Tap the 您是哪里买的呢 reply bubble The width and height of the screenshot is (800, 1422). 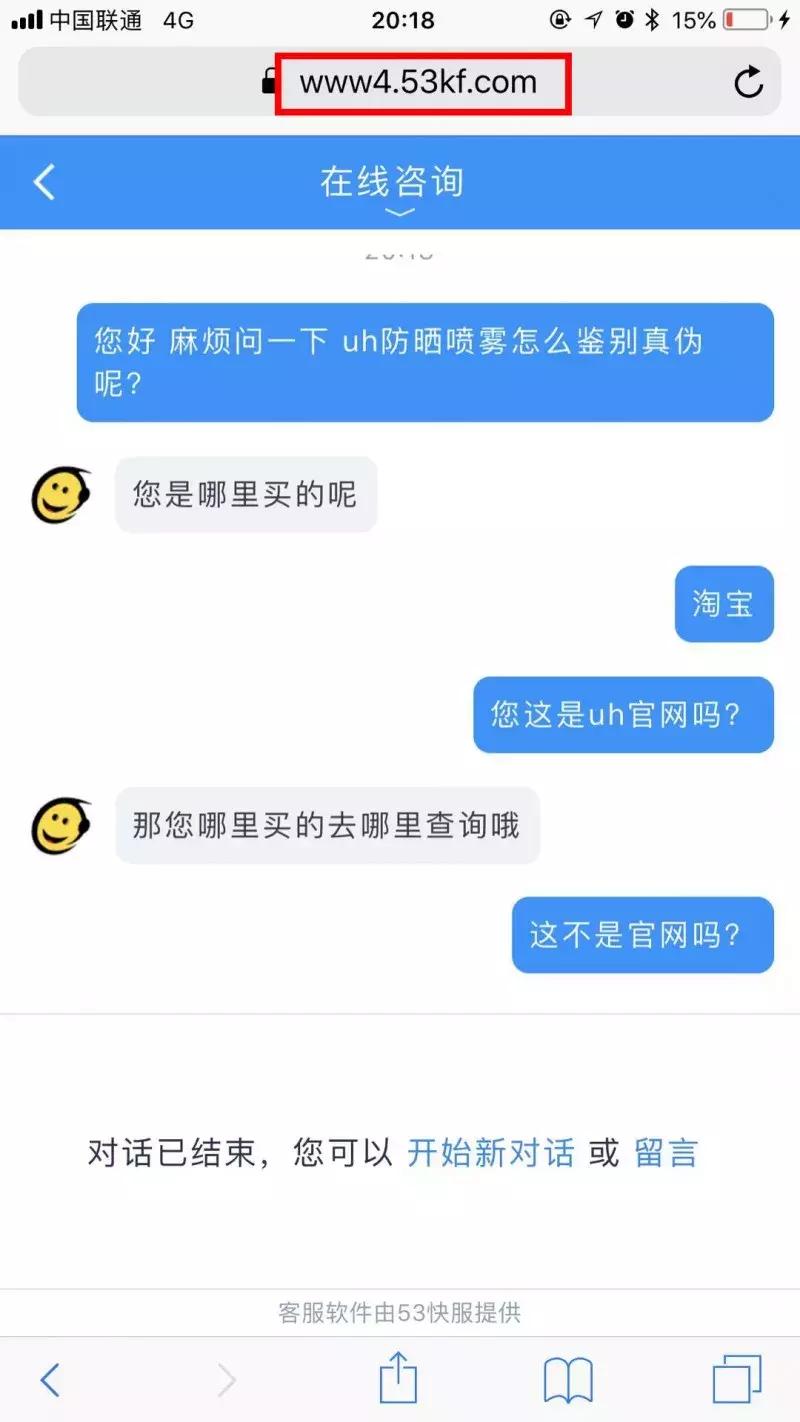(246, 494)
